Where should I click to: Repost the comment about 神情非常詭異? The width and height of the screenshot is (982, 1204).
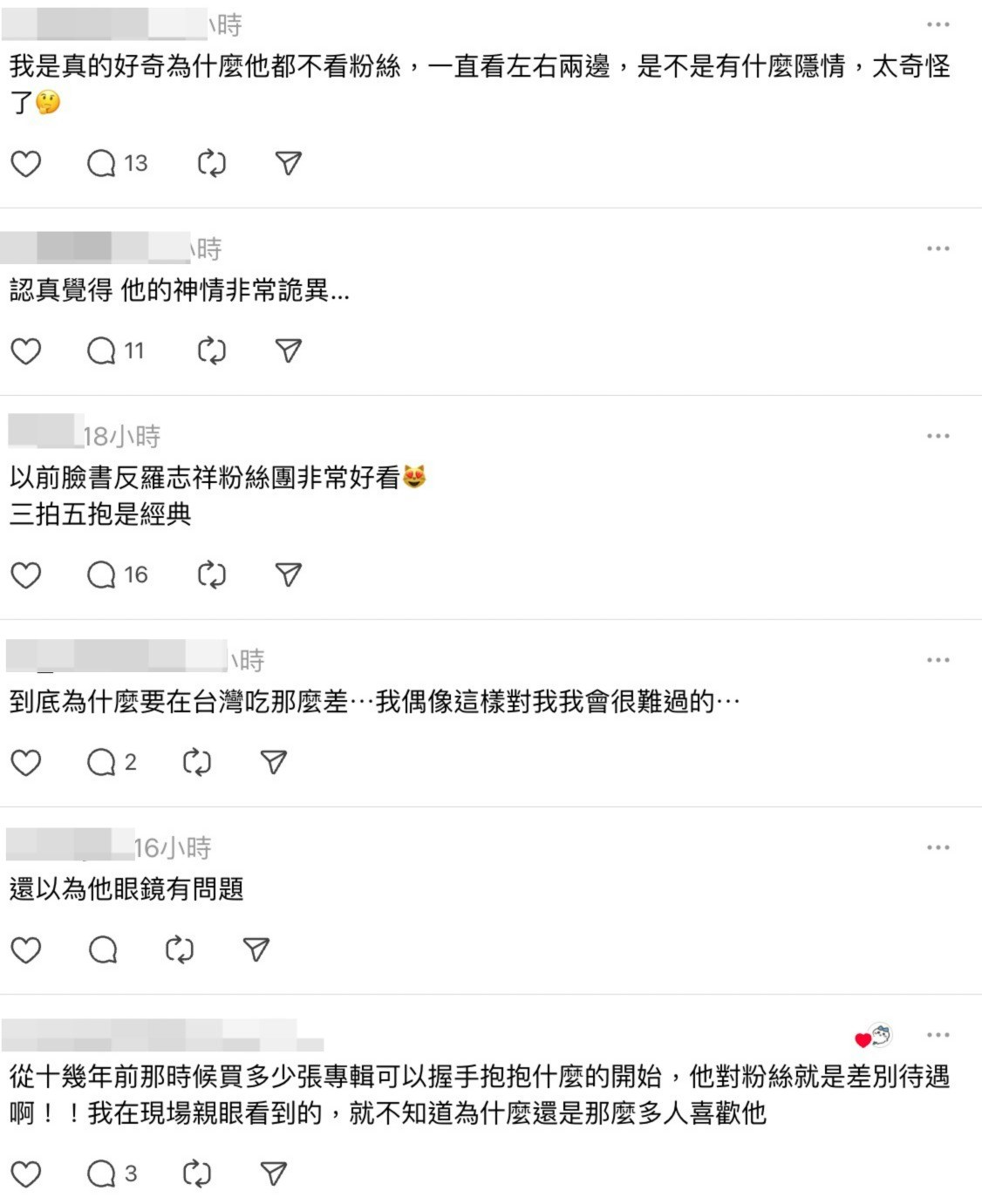[211, 350]
